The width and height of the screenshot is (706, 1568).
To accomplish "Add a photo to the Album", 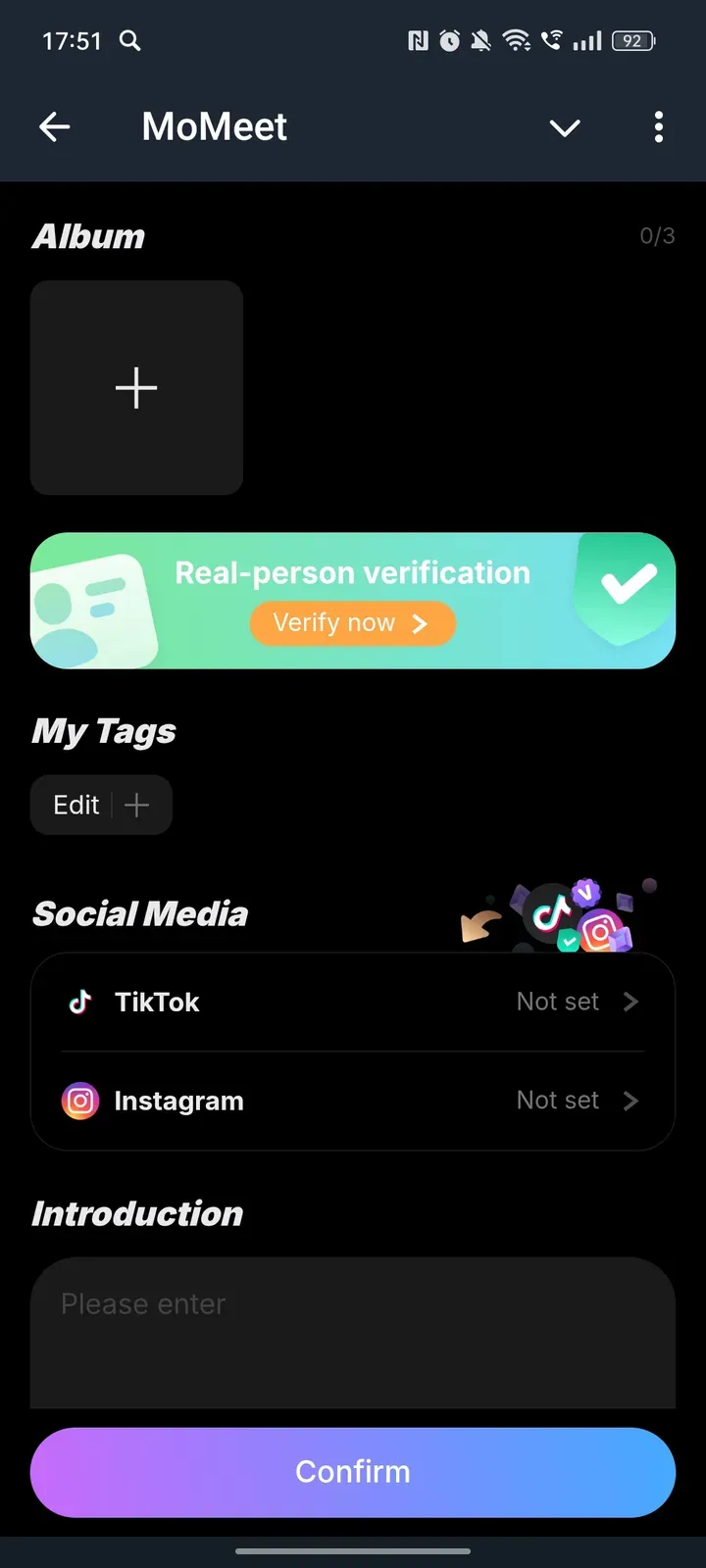I will (x=136, y=388).
